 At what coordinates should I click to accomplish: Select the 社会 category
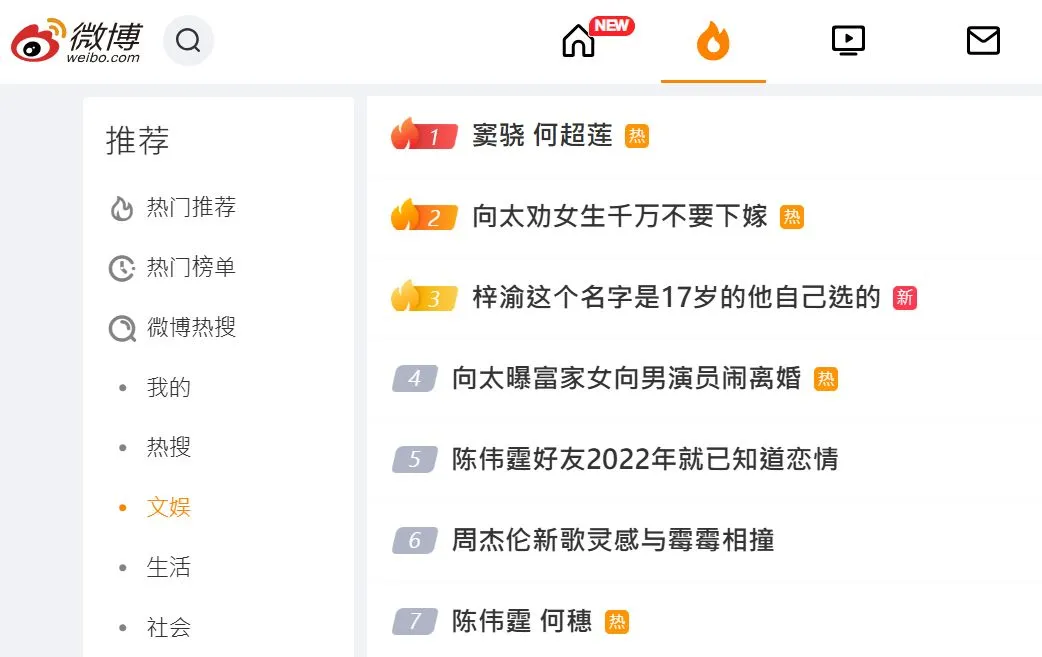click(168, 628)
